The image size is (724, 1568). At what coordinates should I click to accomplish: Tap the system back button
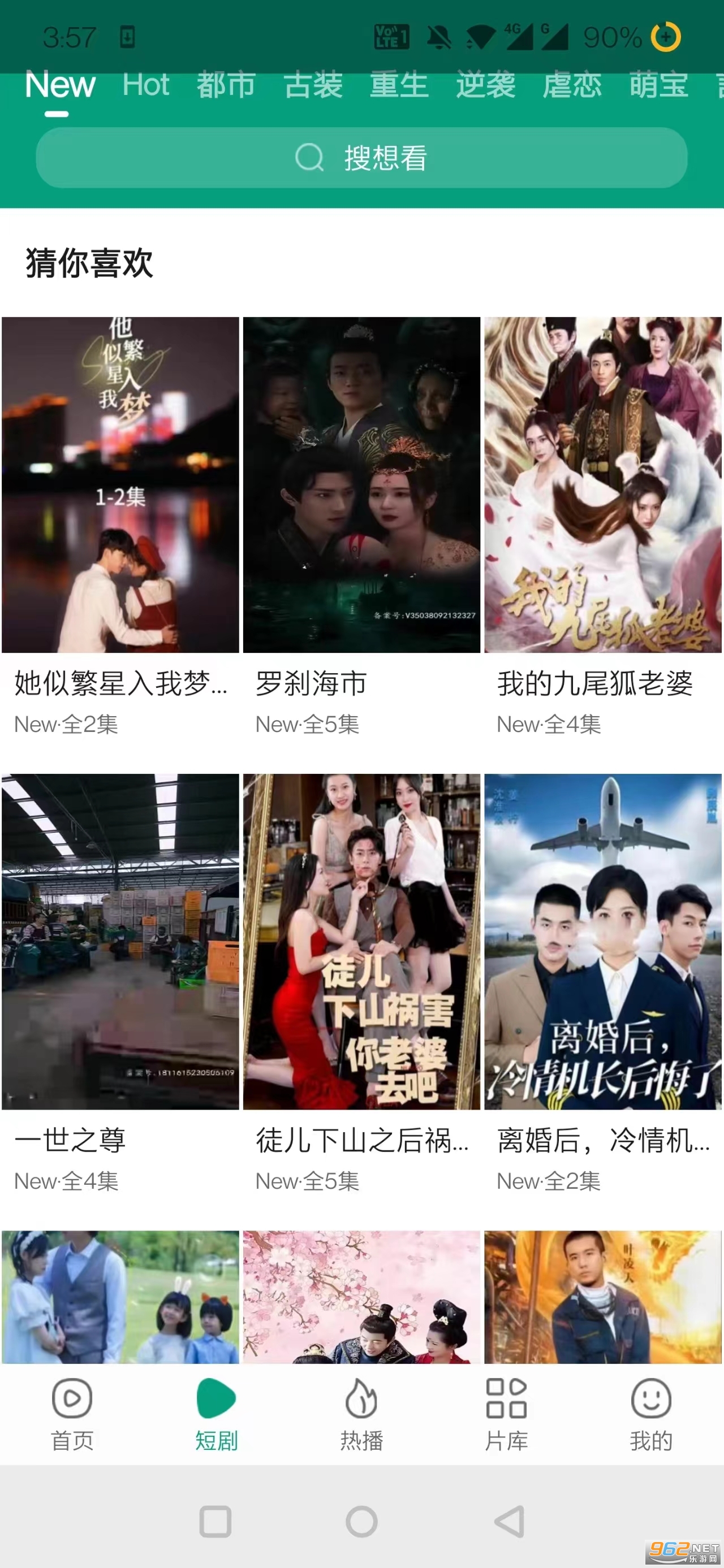pyautogui.click(x=509, y=1522)
